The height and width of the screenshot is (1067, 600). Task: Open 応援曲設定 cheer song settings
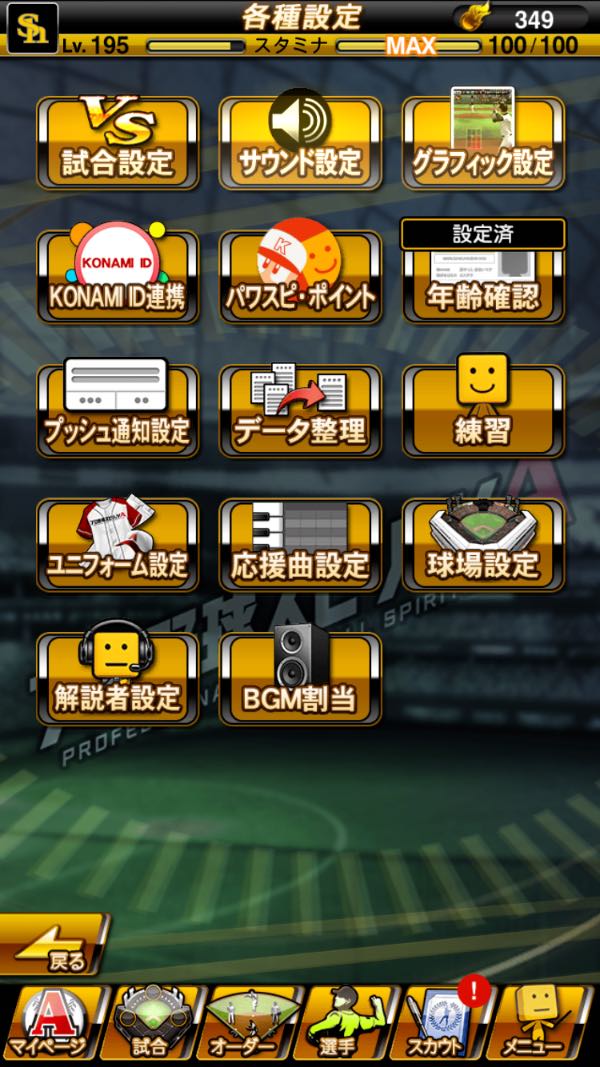click(x=300, y=545)
